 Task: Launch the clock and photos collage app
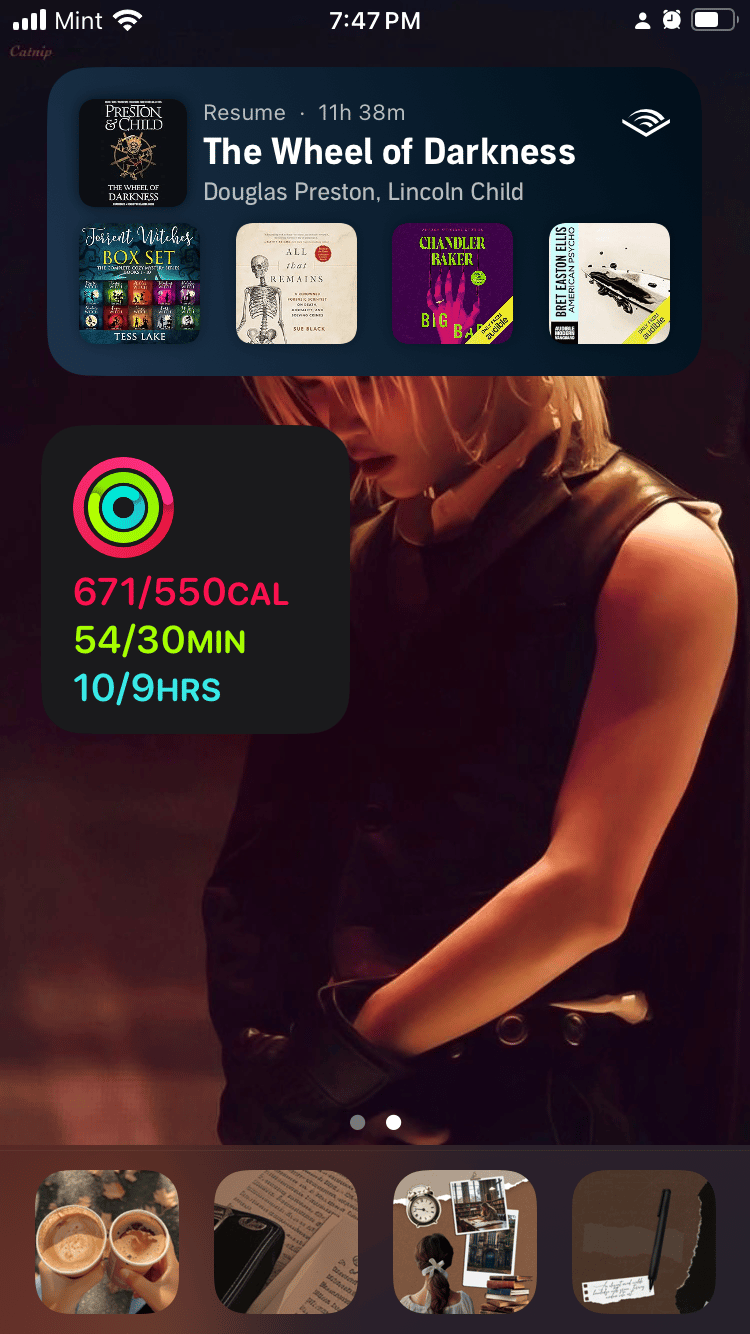pyautogui.click(x=465, y=1241)
